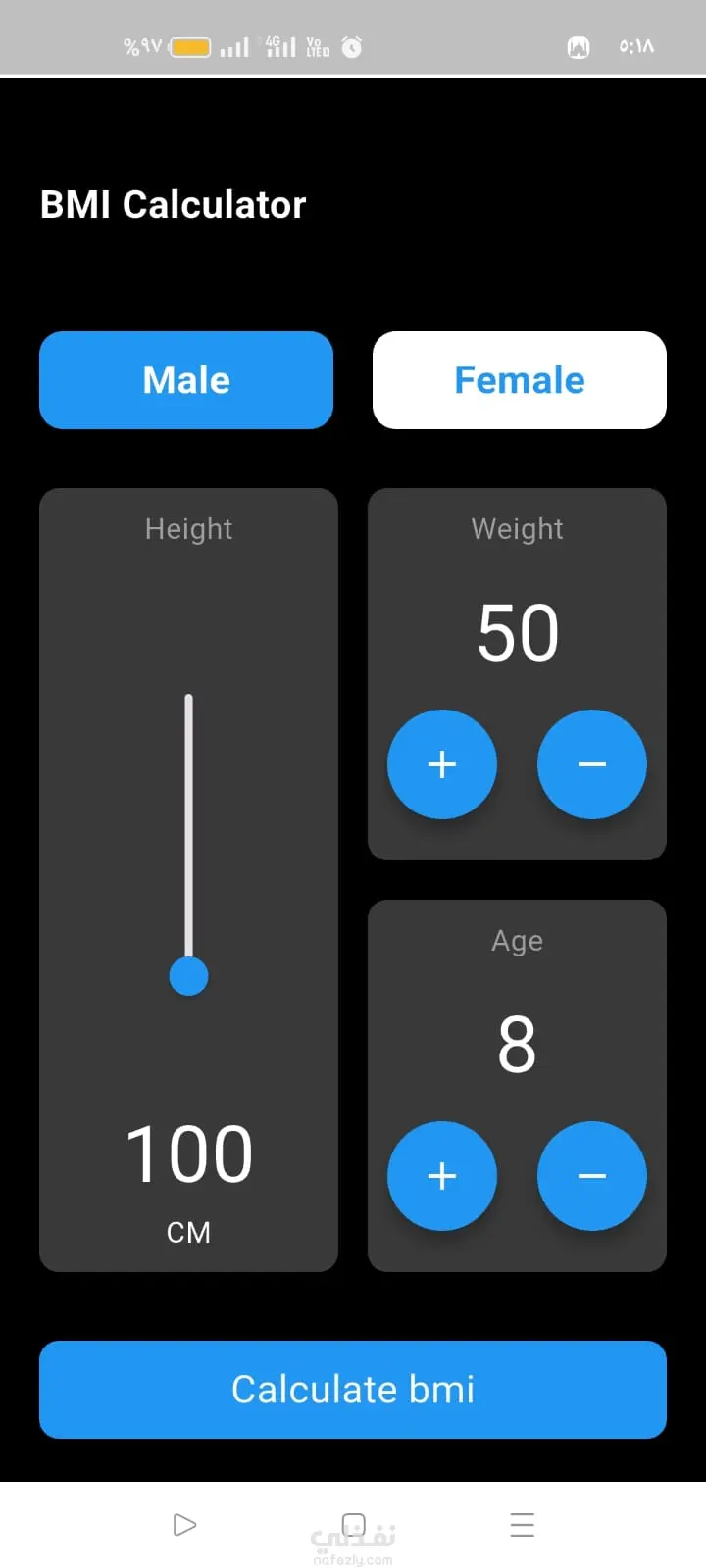Tap the plus icon to increase age

coord(442,1176)
